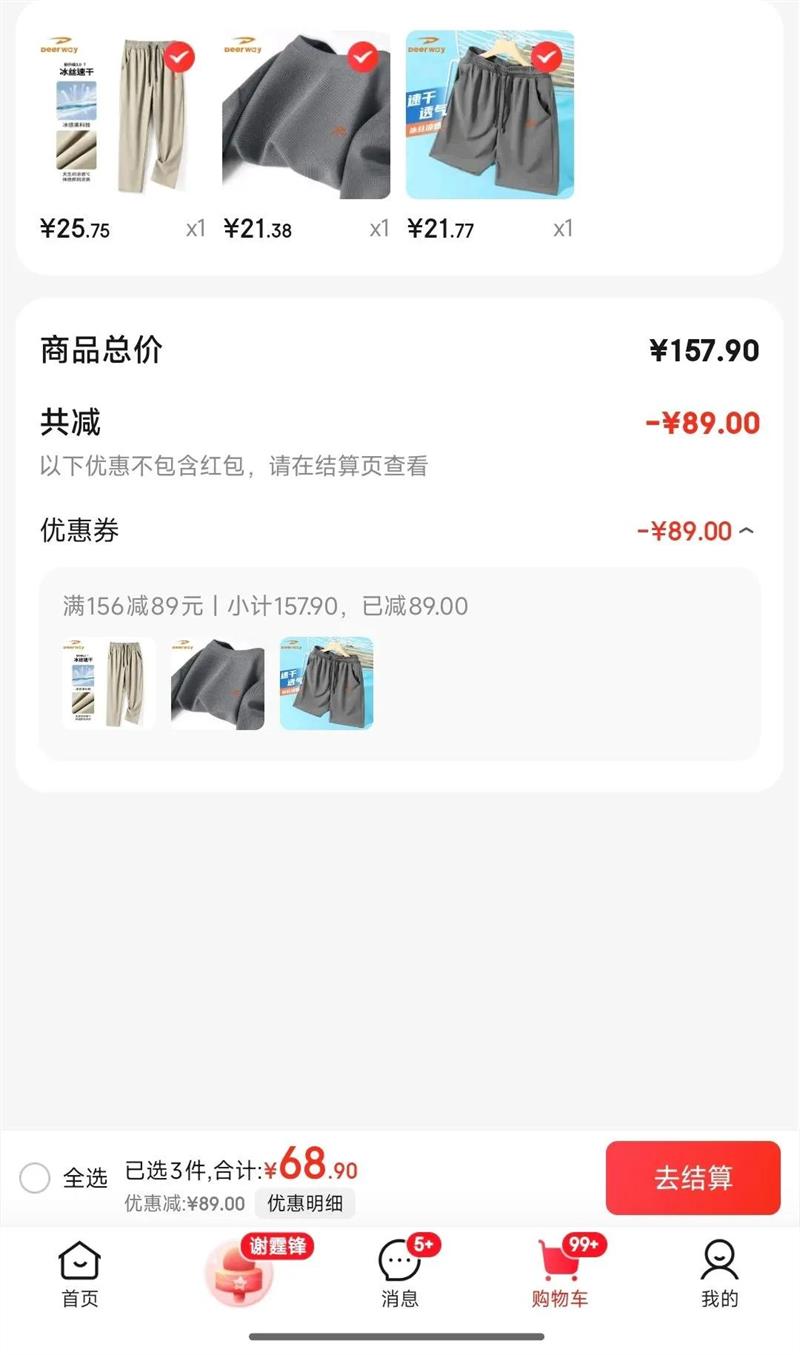
Task: Tap 去结算 to check out
Action: tap(693, 1178)
